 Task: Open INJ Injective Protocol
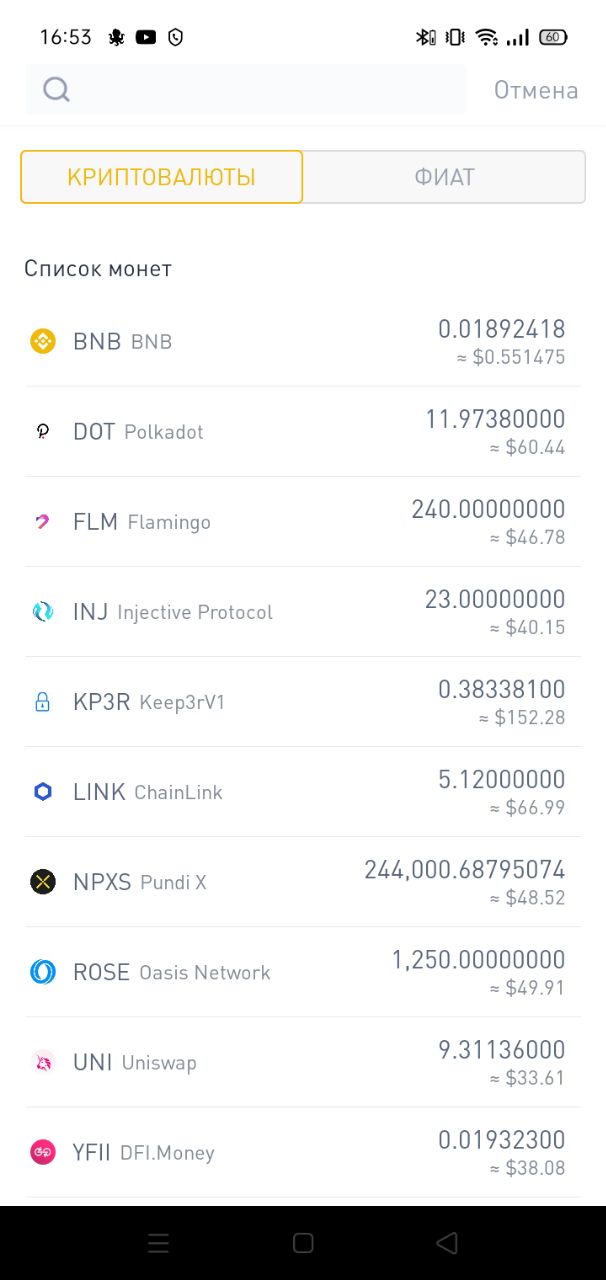coord(303,612)
